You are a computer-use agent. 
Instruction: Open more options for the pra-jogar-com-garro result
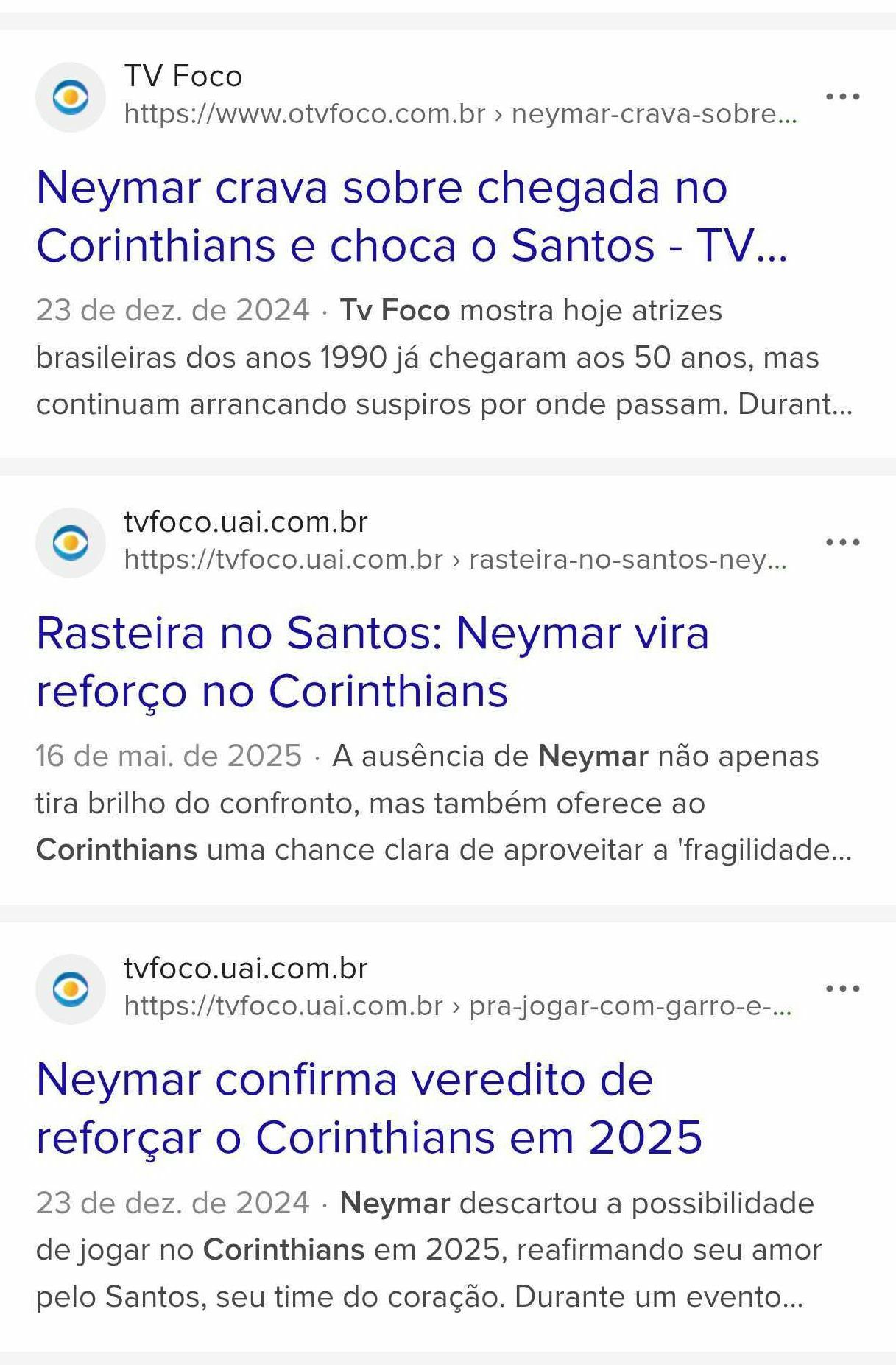point(842,989)
